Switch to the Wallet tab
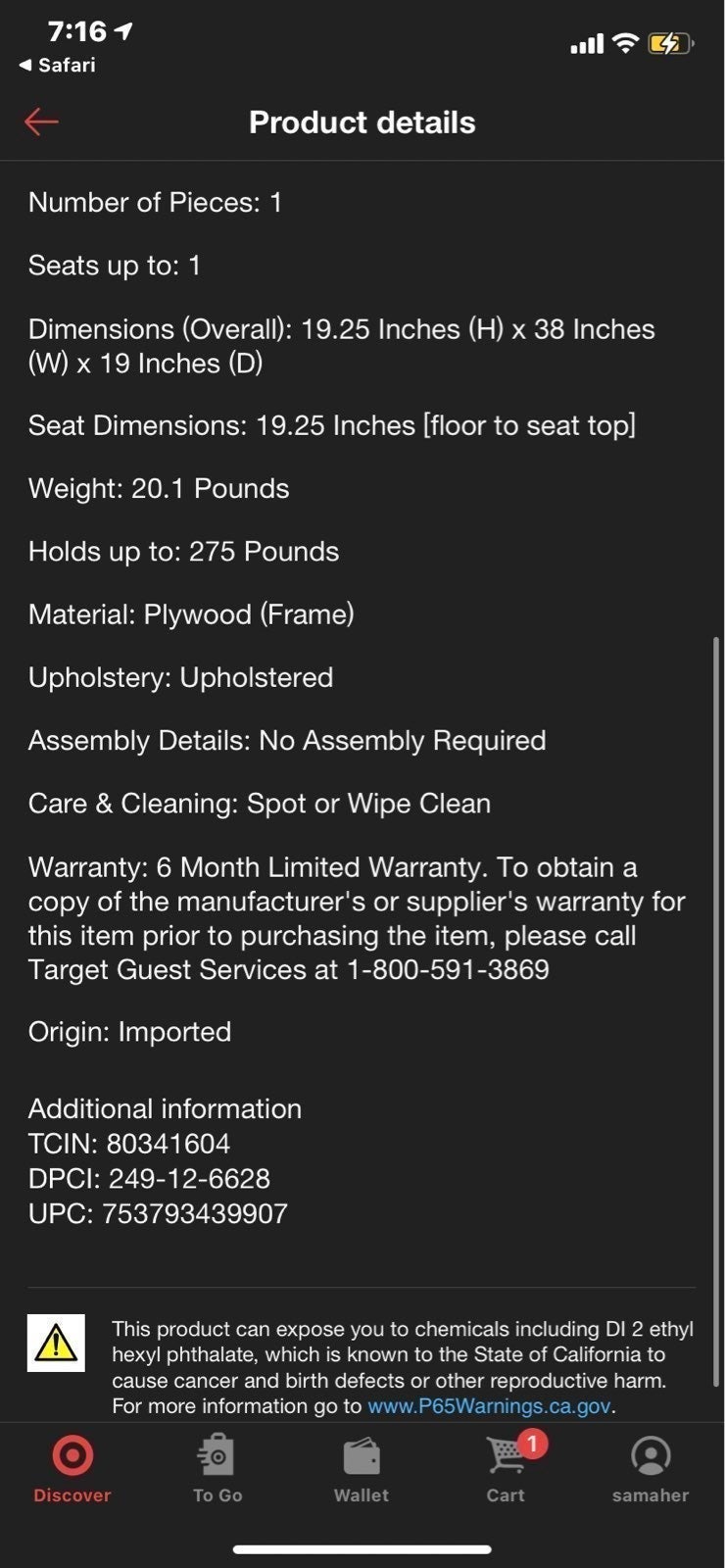Image resolution: width=725 pixels, height=1568 pixels. point(362,1469)
